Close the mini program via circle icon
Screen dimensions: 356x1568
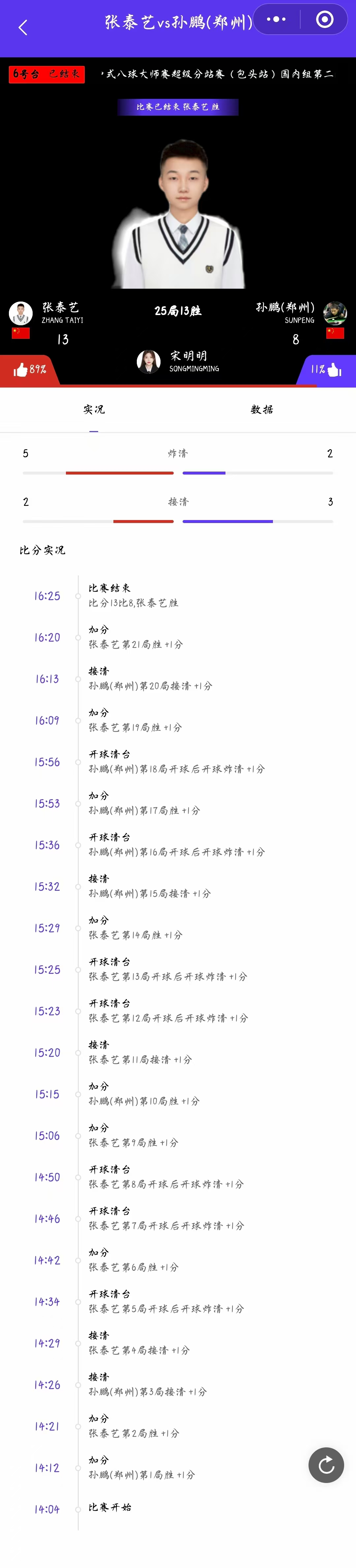click(324, 19)
